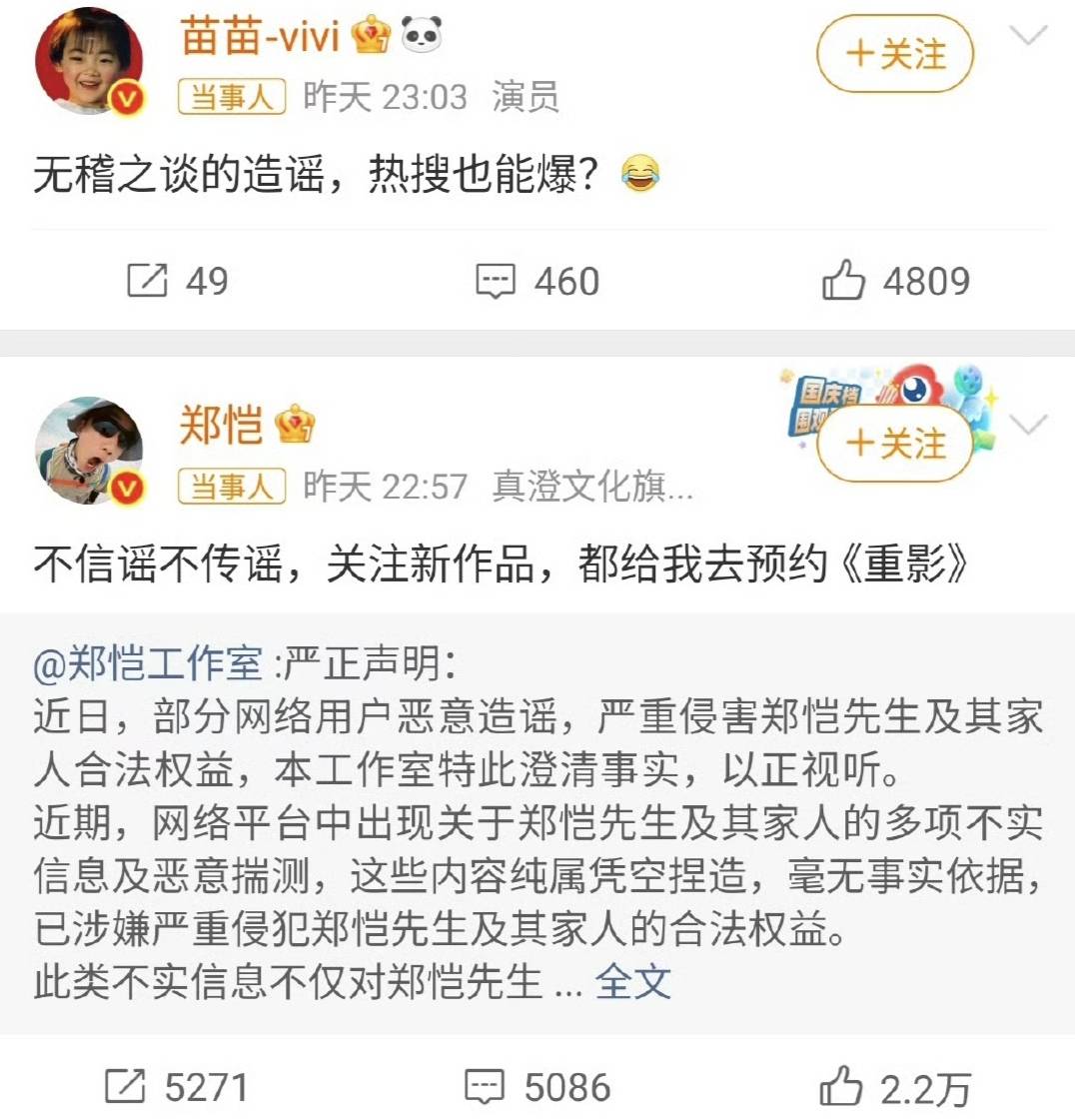This screenshot has height=1120, width=1075.
Task: Open 郑恺 username link
Action: pos(222,425)
